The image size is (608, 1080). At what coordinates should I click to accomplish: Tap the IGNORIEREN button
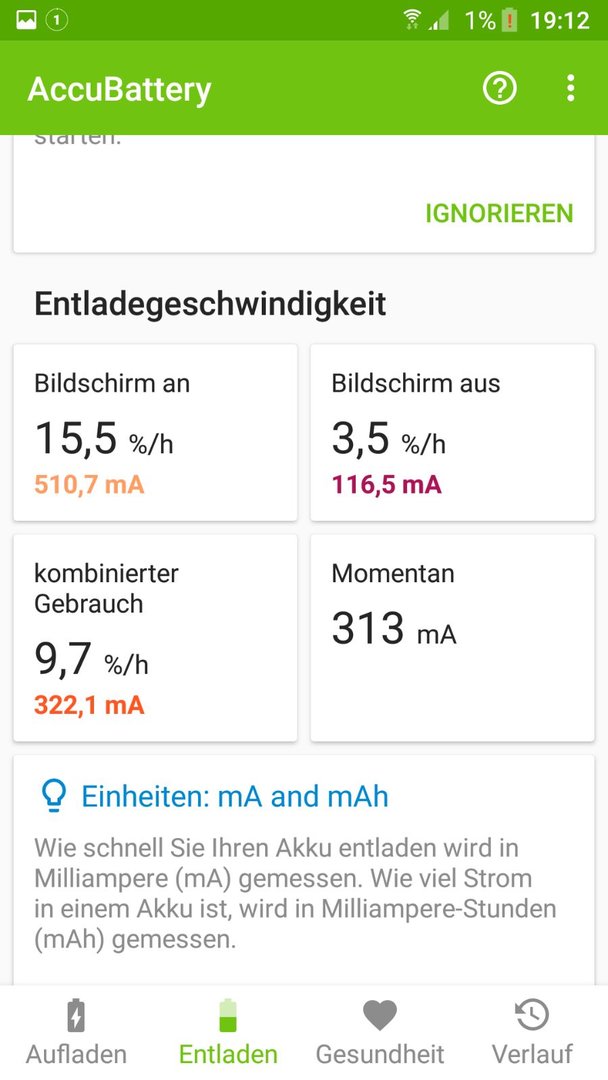coord(499,214)
